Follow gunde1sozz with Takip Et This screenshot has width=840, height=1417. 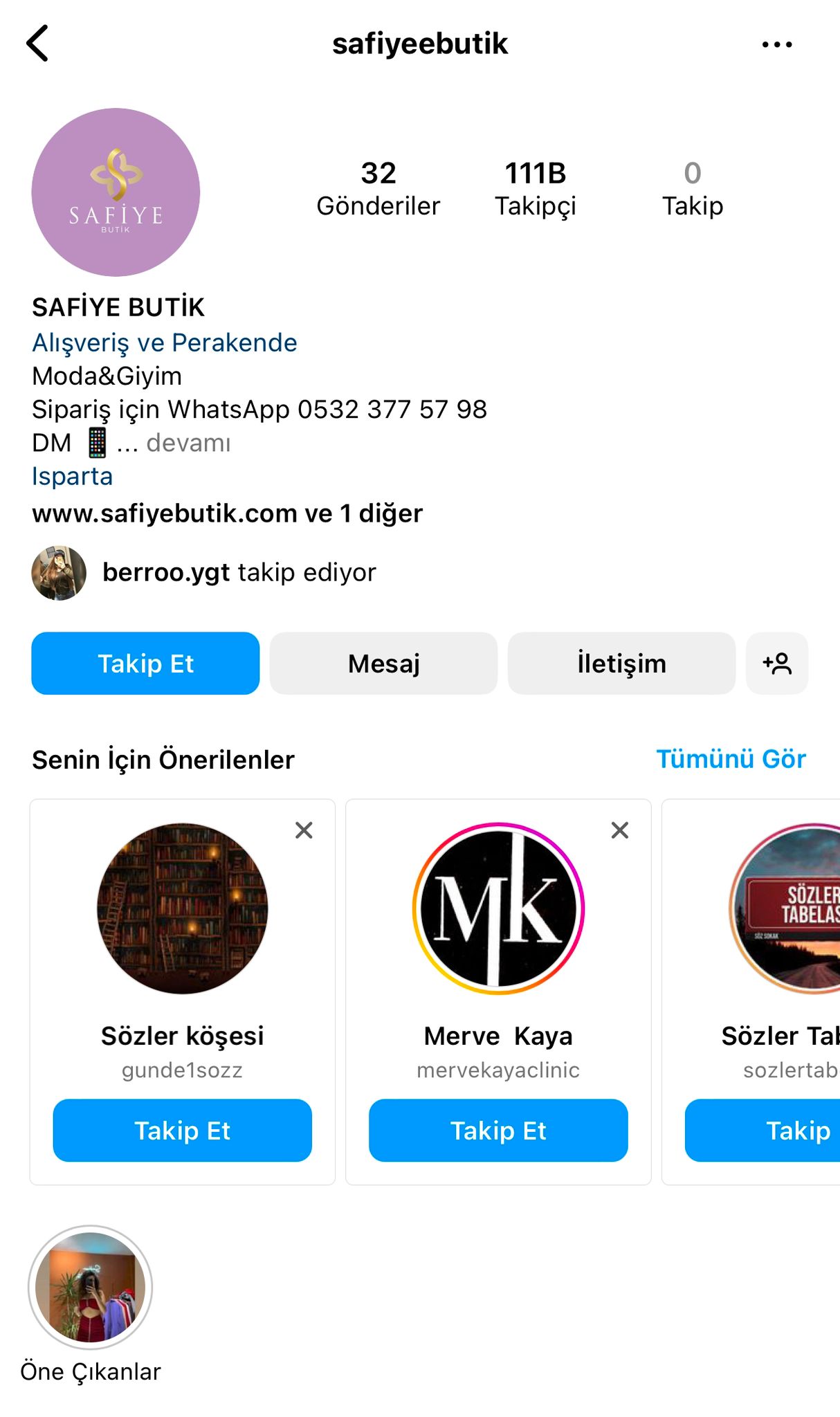point(182,1130)
